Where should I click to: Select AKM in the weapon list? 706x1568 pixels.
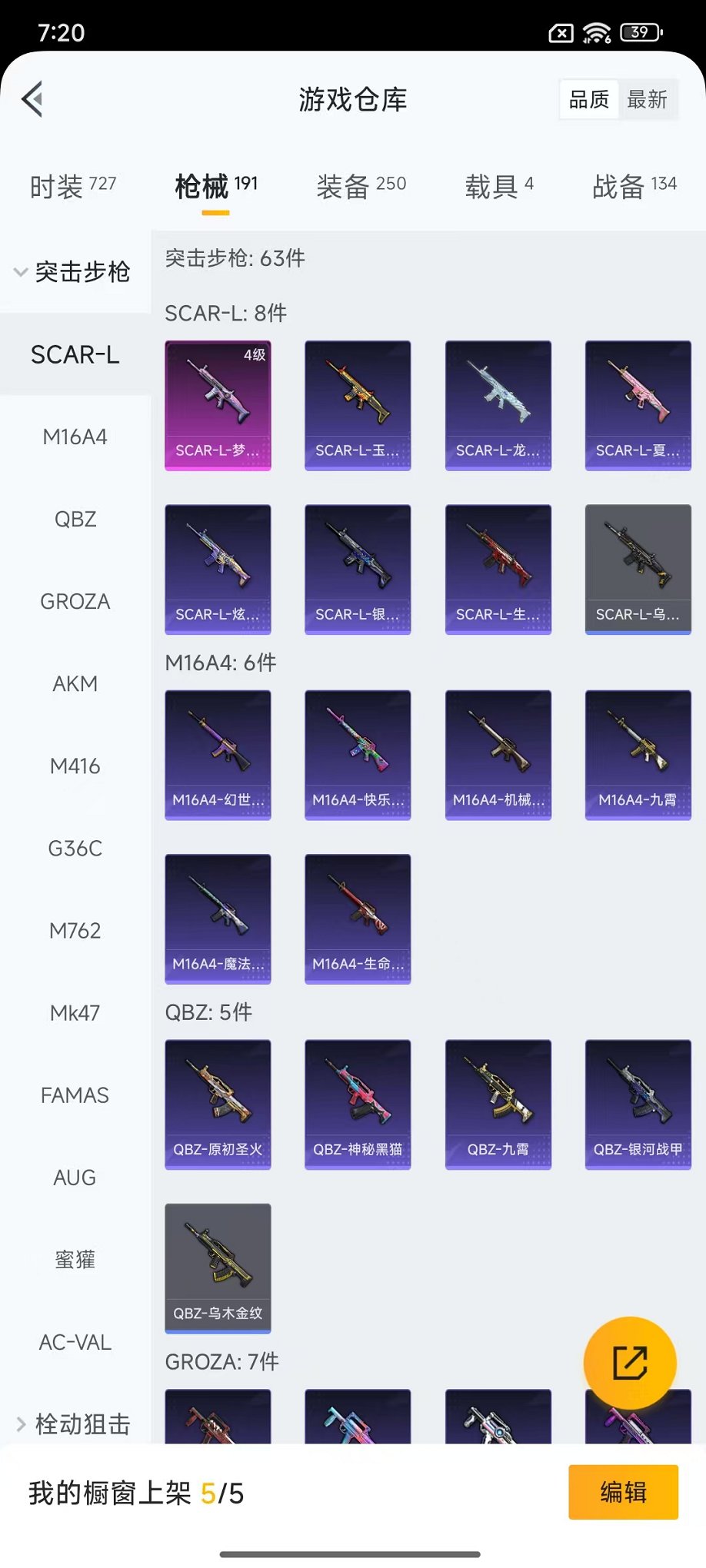pos(75,683)
